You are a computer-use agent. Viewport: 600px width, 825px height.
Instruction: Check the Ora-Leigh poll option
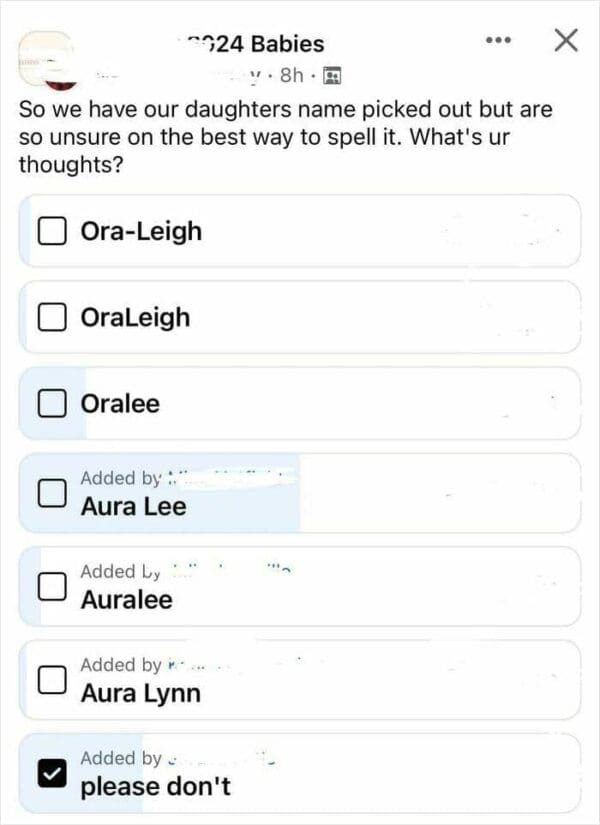point(52,231)
